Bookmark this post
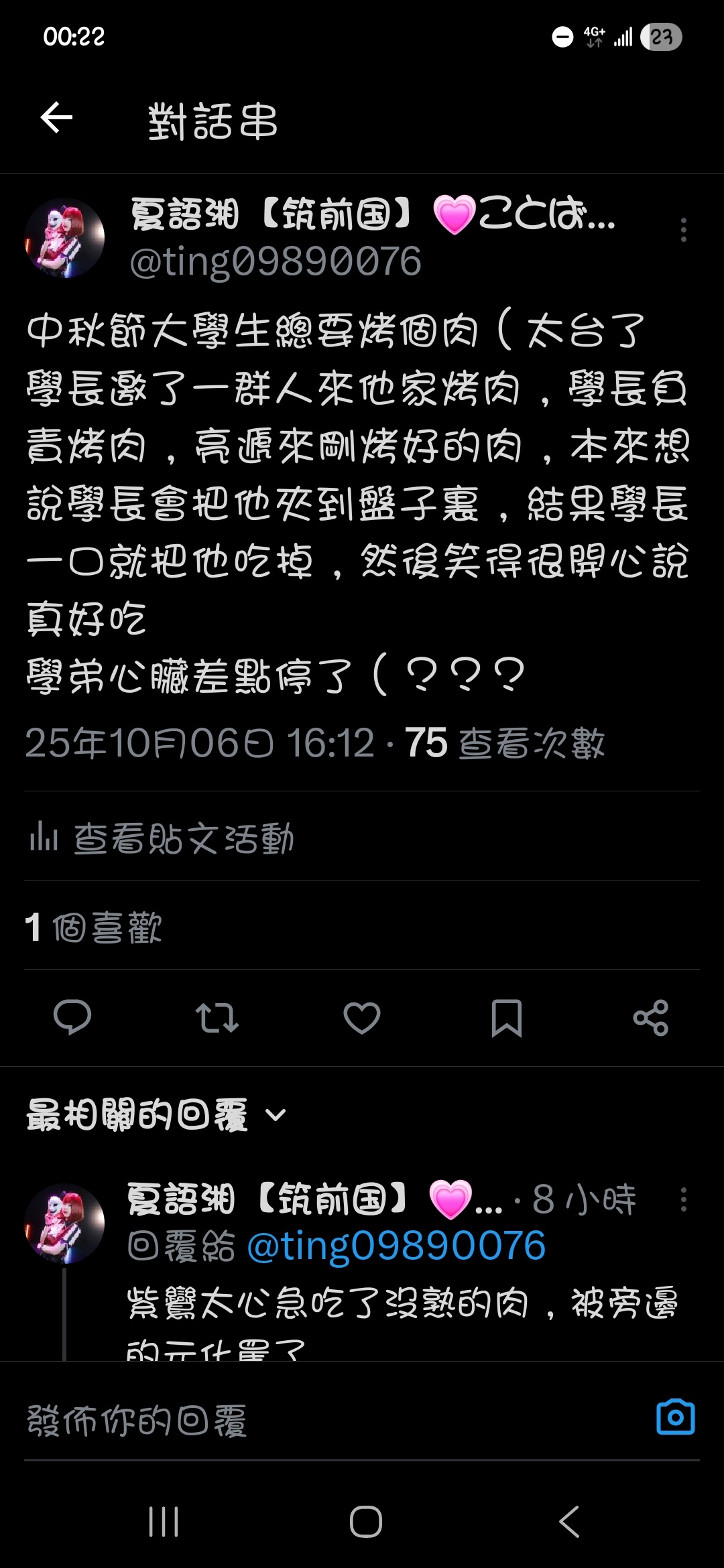 pos(506,1018)
